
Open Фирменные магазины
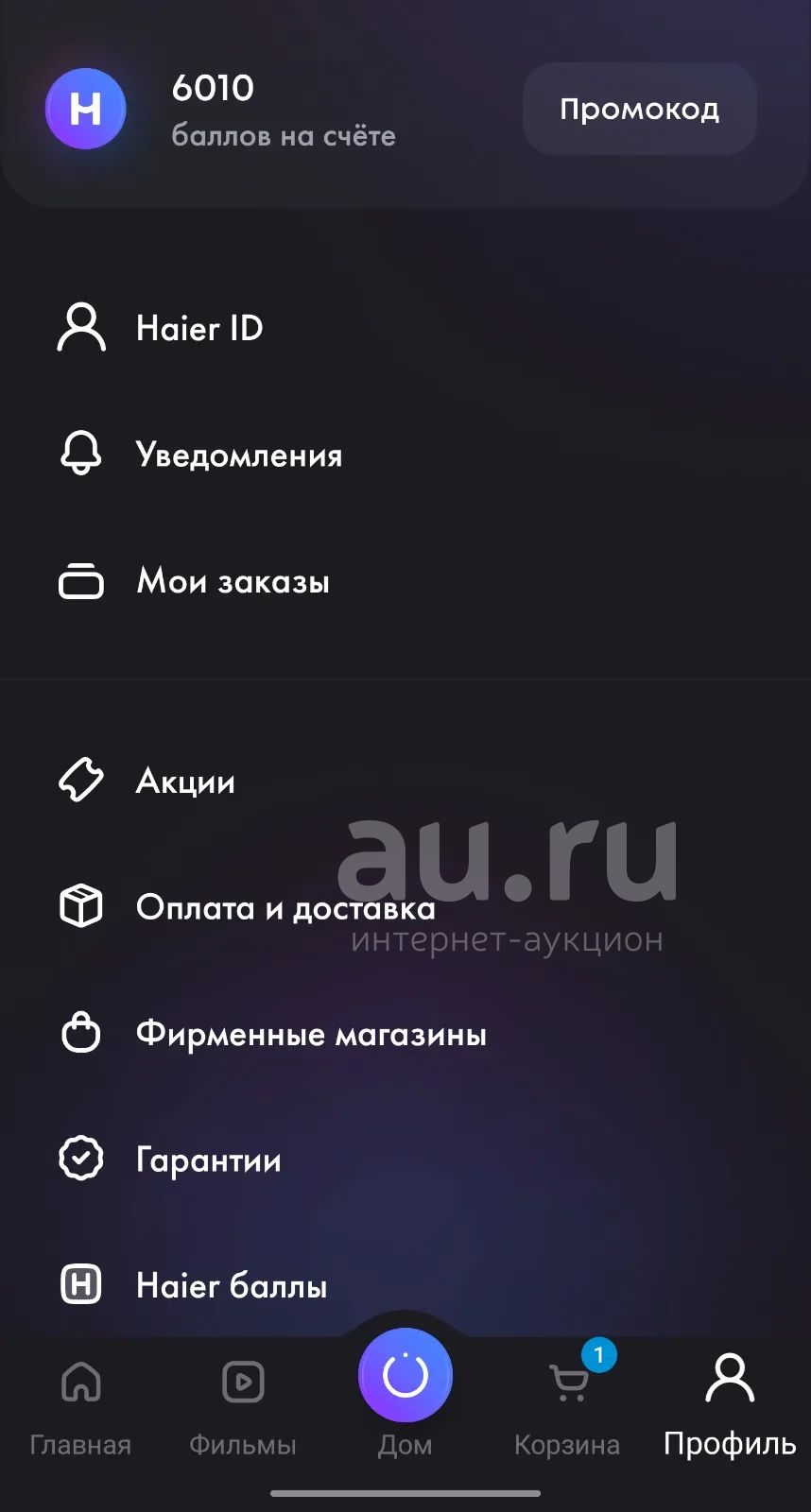point(405,1034)
